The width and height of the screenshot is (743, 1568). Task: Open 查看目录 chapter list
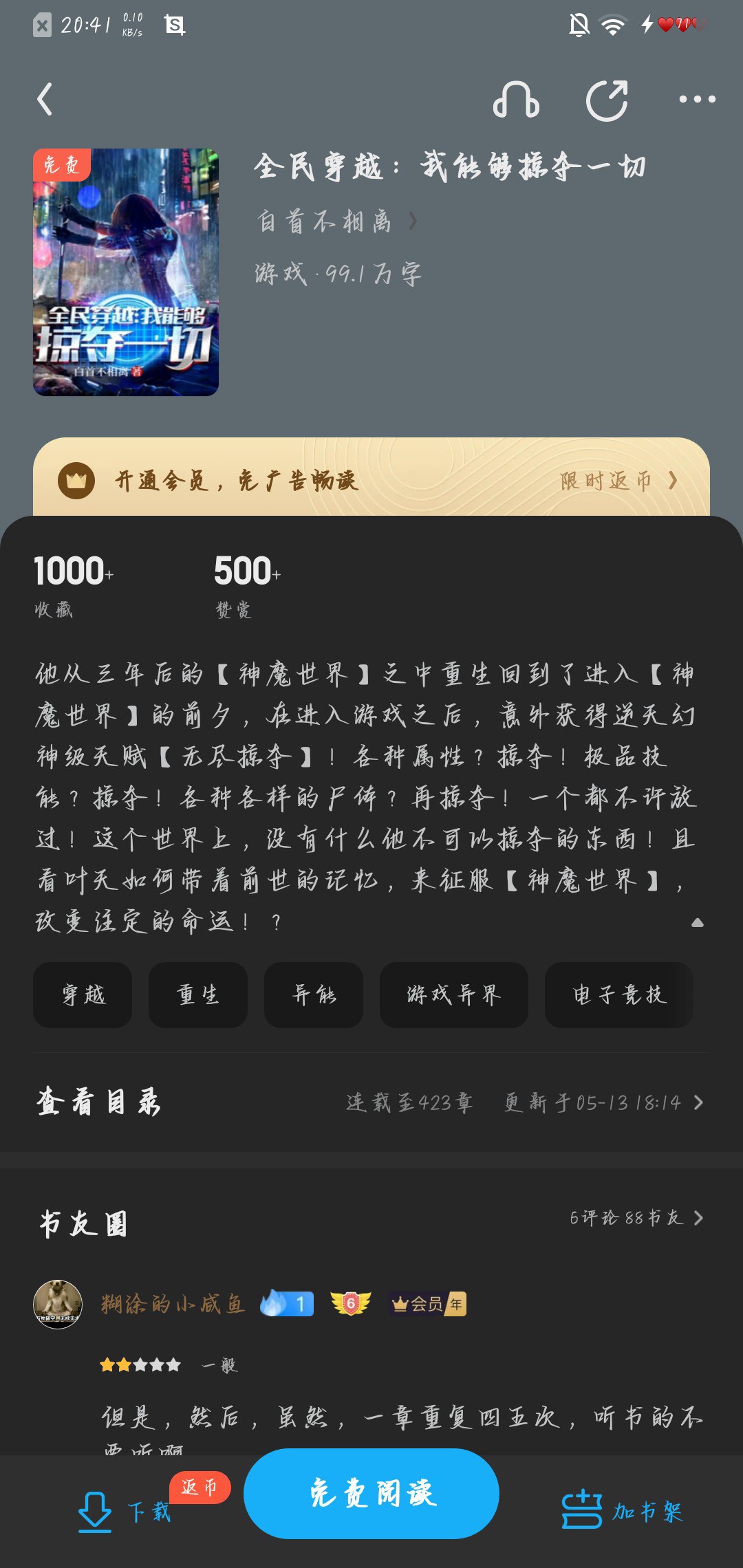pyautogui.click(x=371, y=1102)
